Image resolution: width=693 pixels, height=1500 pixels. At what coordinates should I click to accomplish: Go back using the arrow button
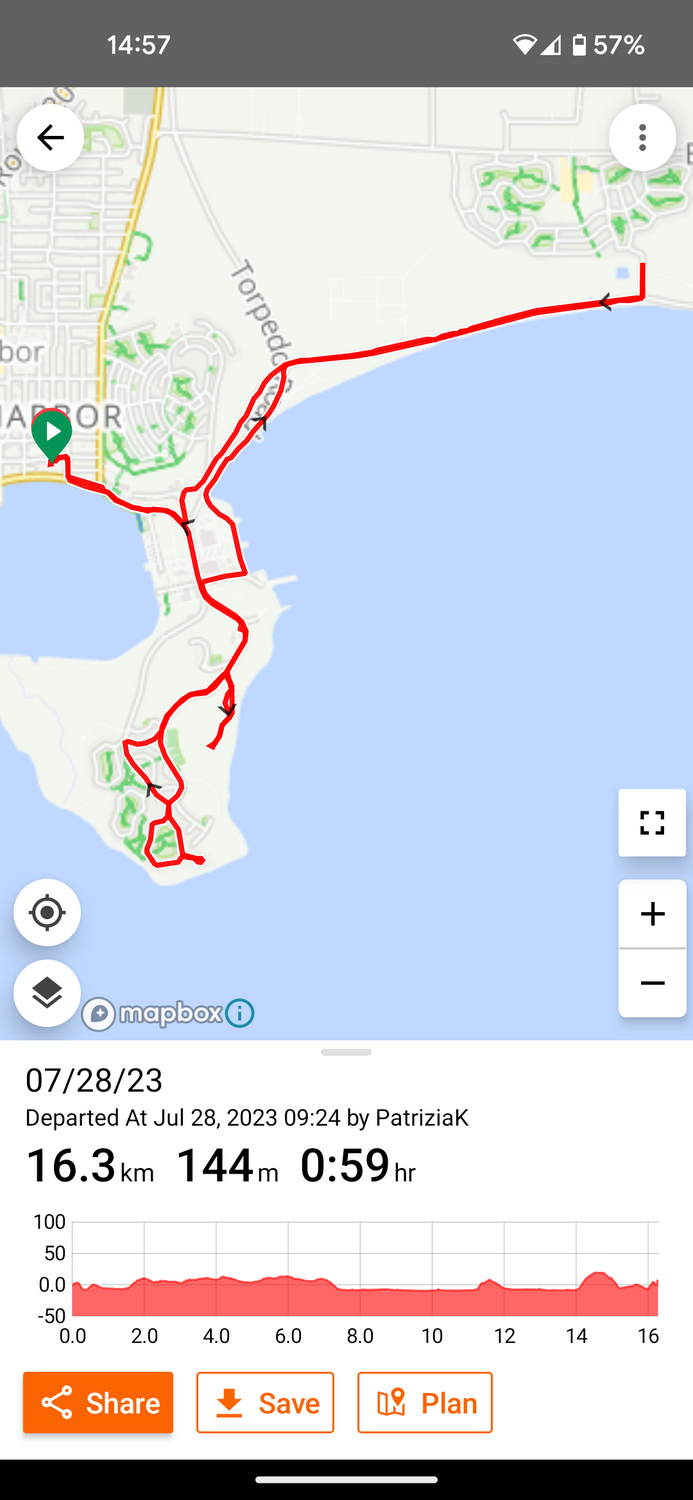[x=50, y=137]
